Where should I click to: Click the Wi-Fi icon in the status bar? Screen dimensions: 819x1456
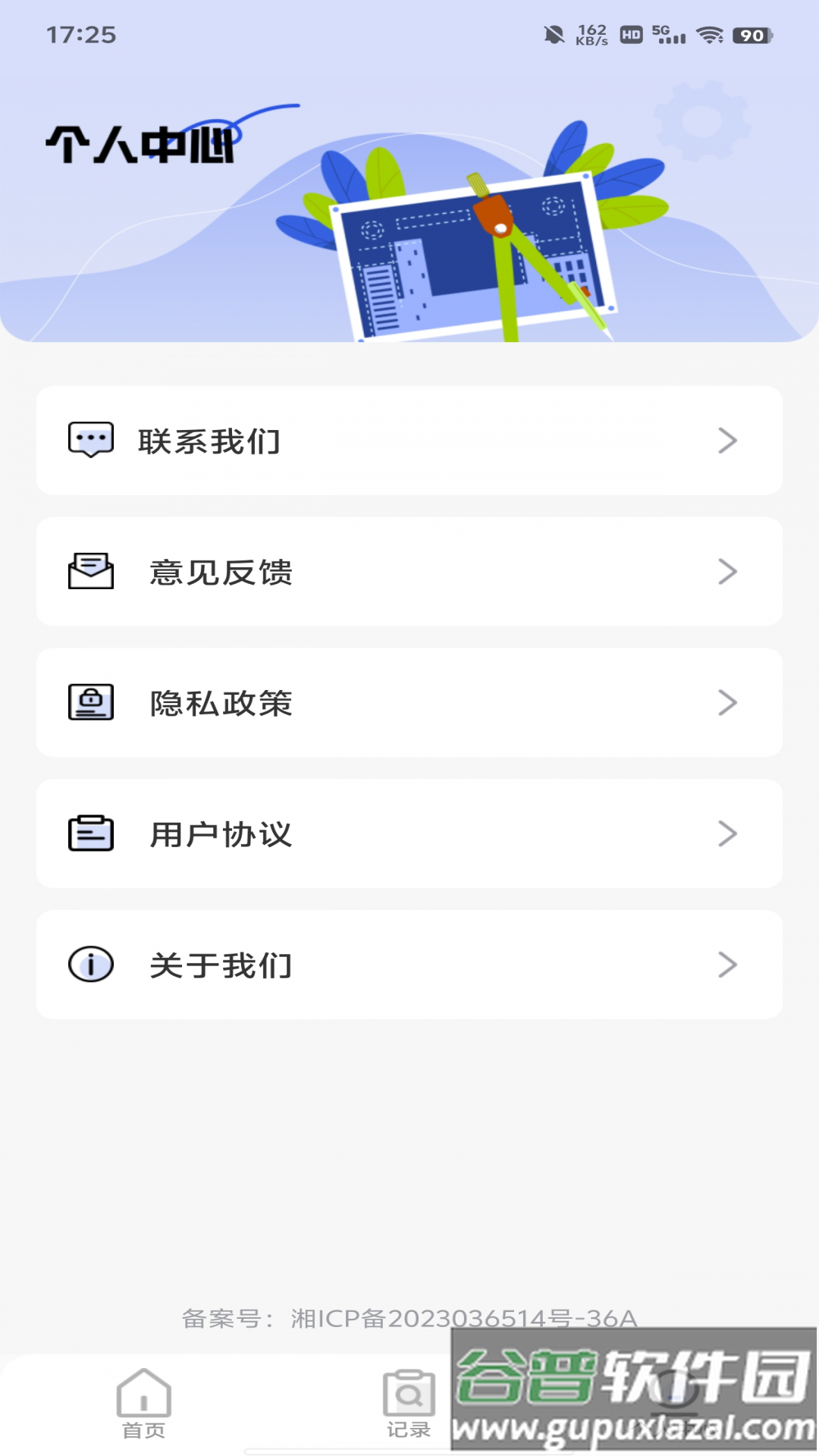click(709, 34)
